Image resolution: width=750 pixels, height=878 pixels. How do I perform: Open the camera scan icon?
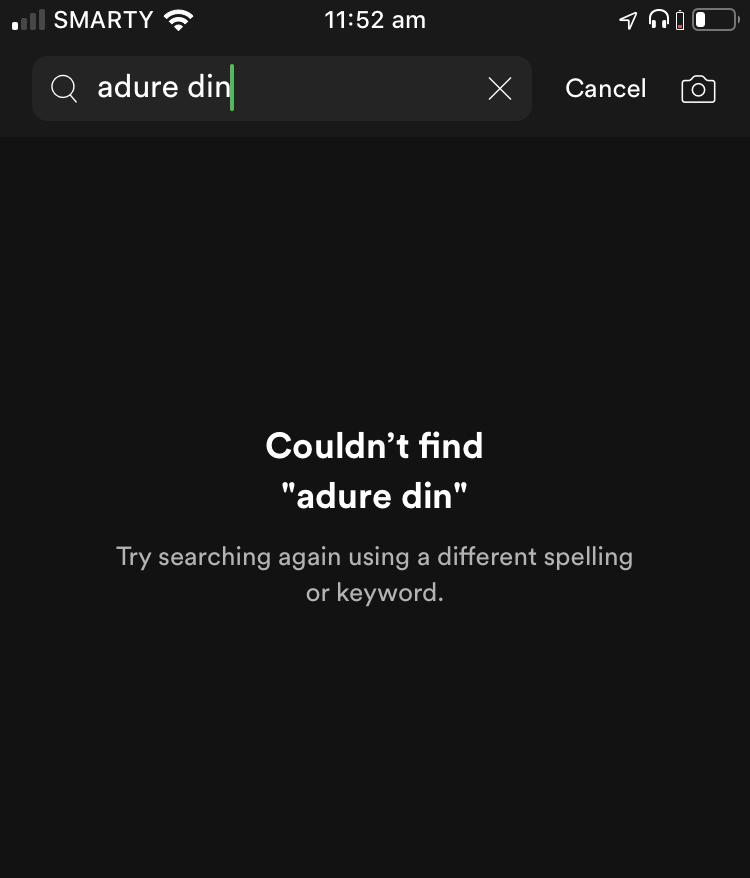click(x=698, y=89)
